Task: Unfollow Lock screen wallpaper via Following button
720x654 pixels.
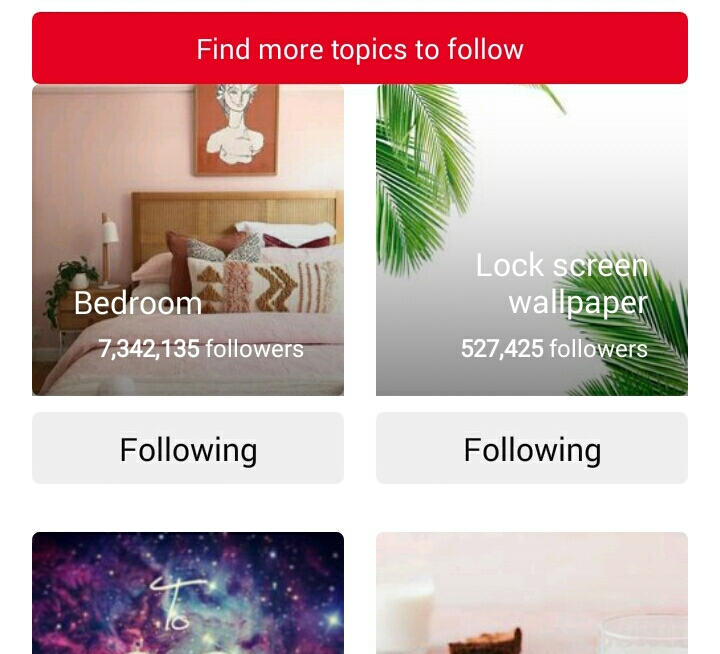Action: point(532,449)
